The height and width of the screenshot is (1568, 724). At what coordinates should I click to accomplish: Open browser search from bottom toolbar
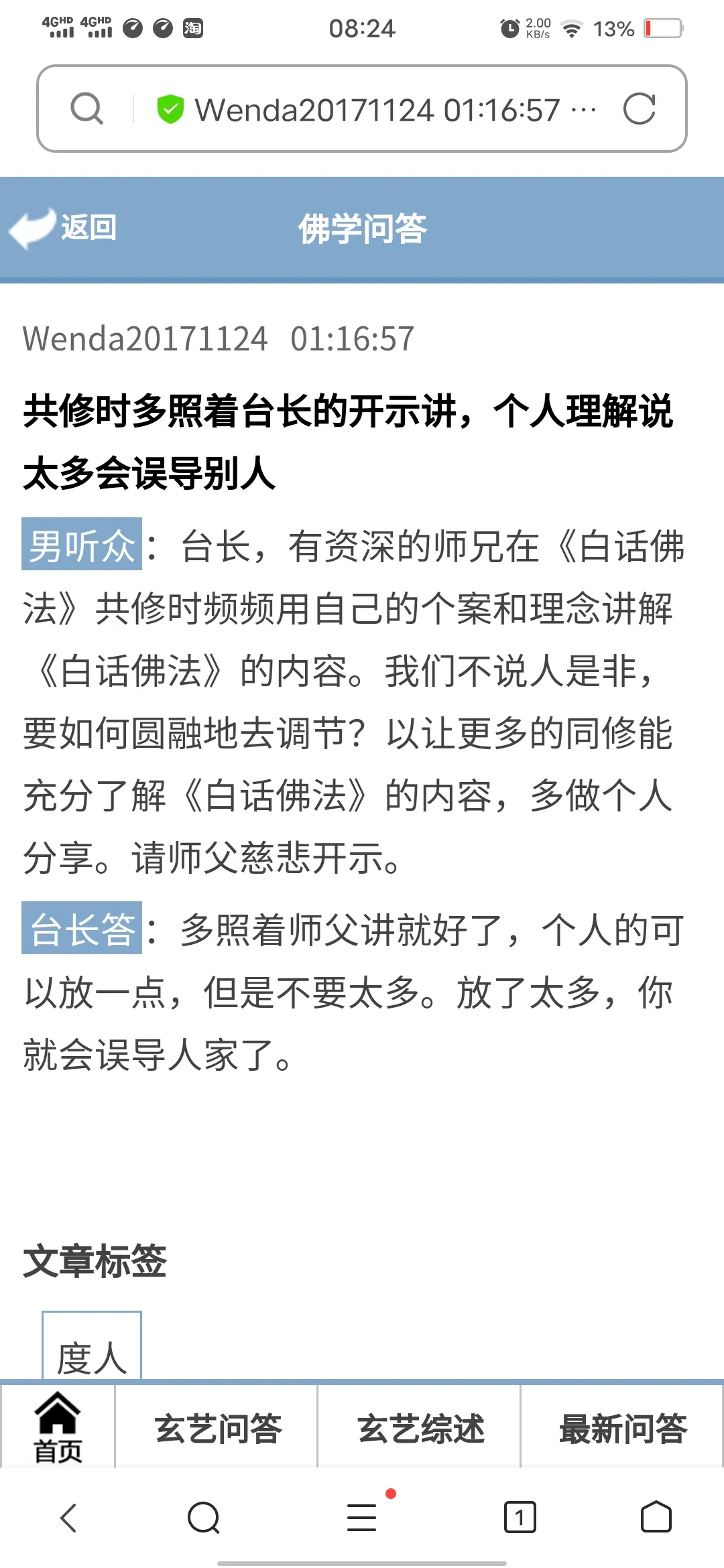[204, 1518]
